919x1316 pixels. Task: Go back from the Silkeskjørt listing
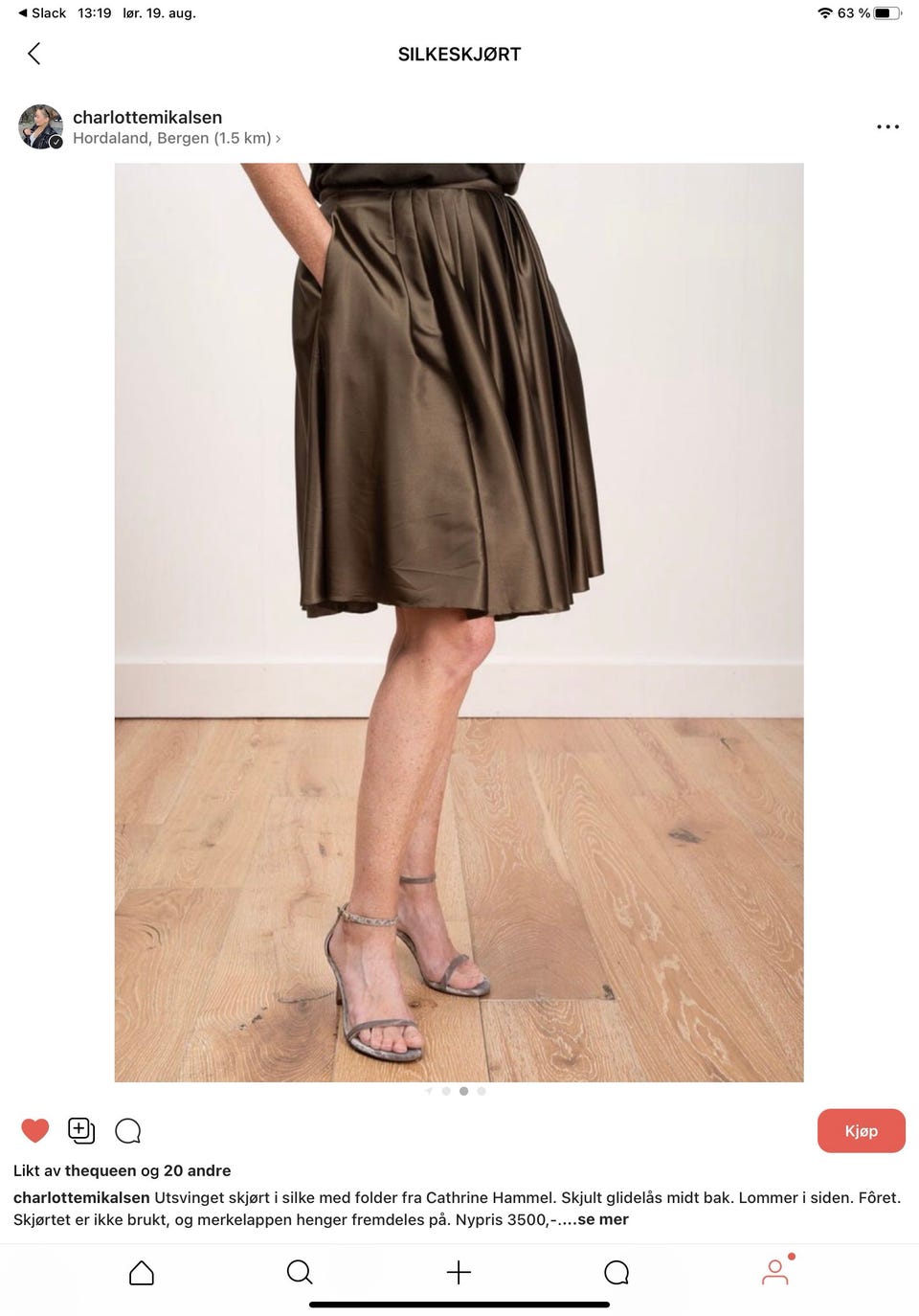(34, 54)
